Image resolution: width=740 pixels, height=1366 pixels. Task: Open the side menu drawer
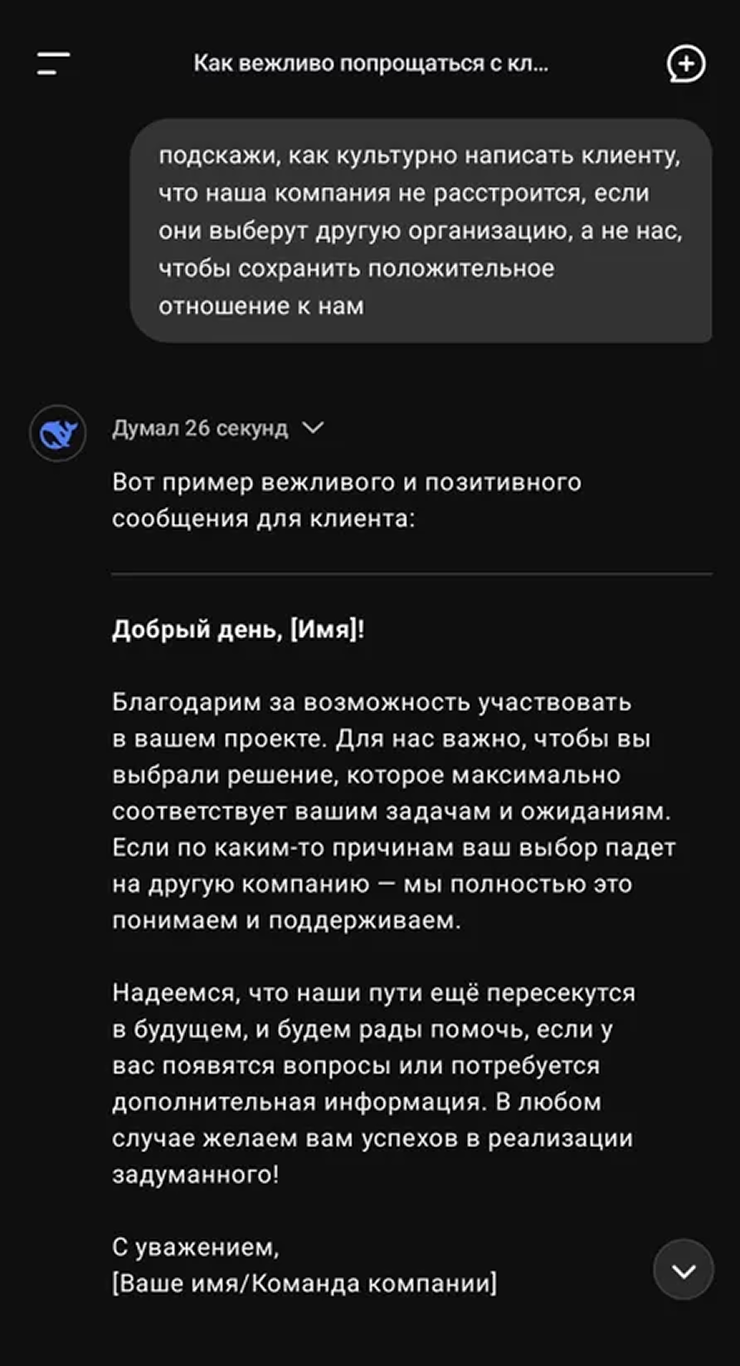(54, 65)
